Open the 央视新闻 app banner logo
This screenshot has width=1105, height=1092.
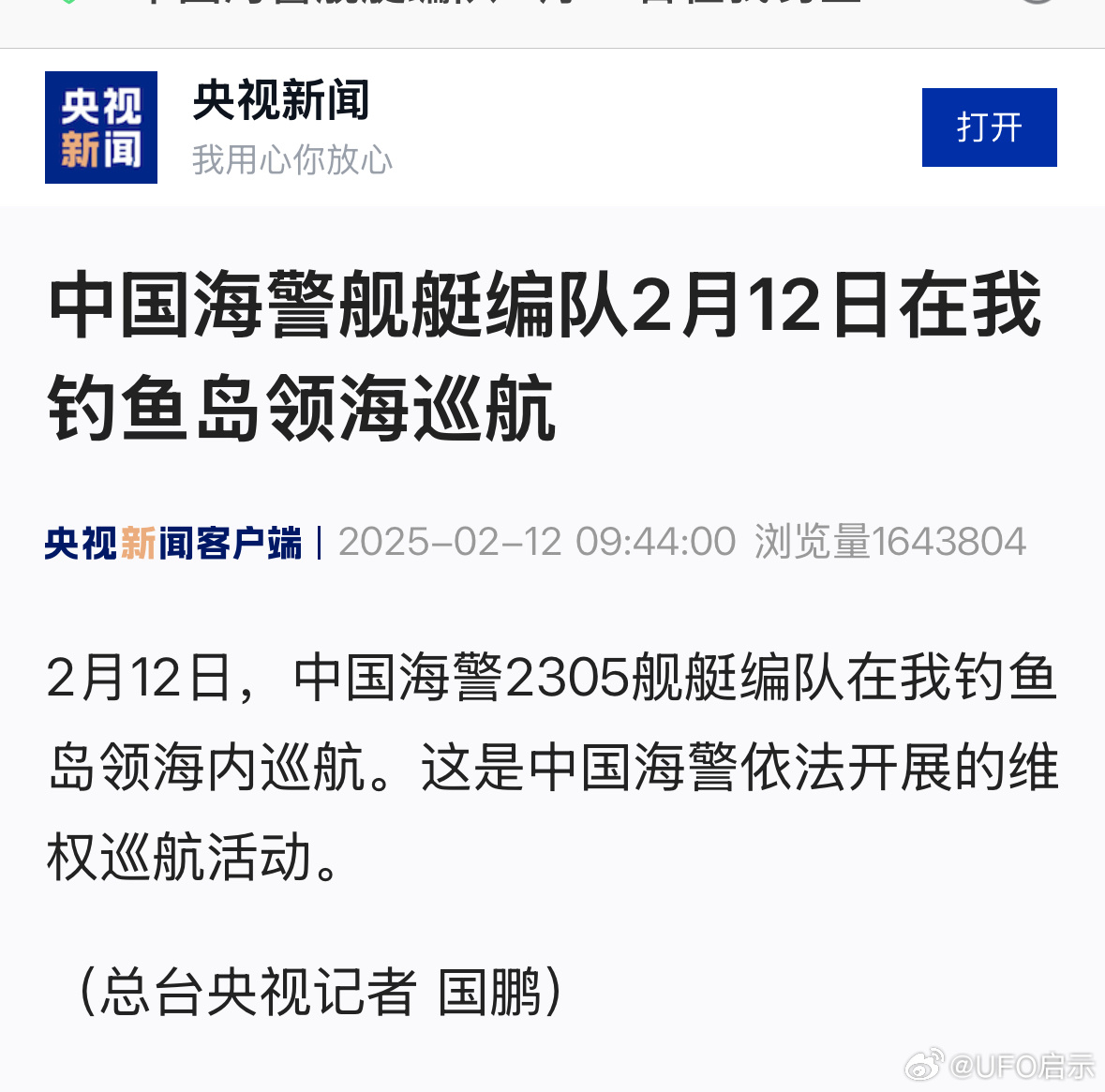[101, 127]
